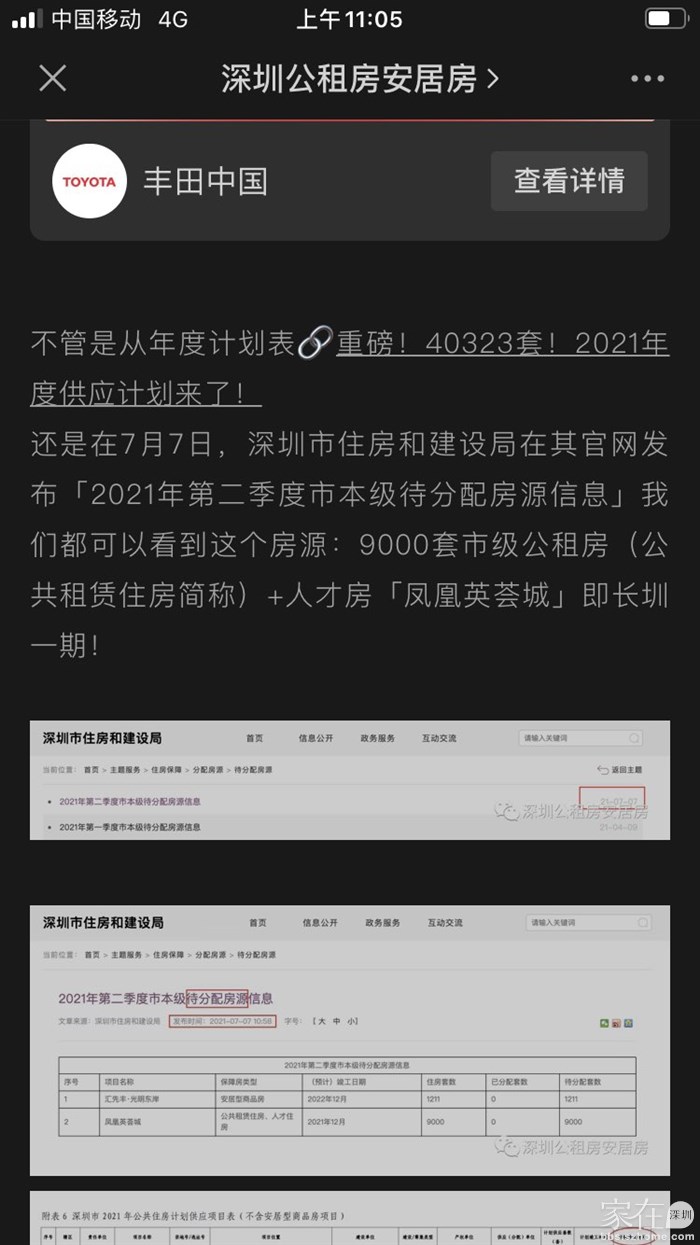Open the three-dot overflow menu

click(x=647, y=78)
